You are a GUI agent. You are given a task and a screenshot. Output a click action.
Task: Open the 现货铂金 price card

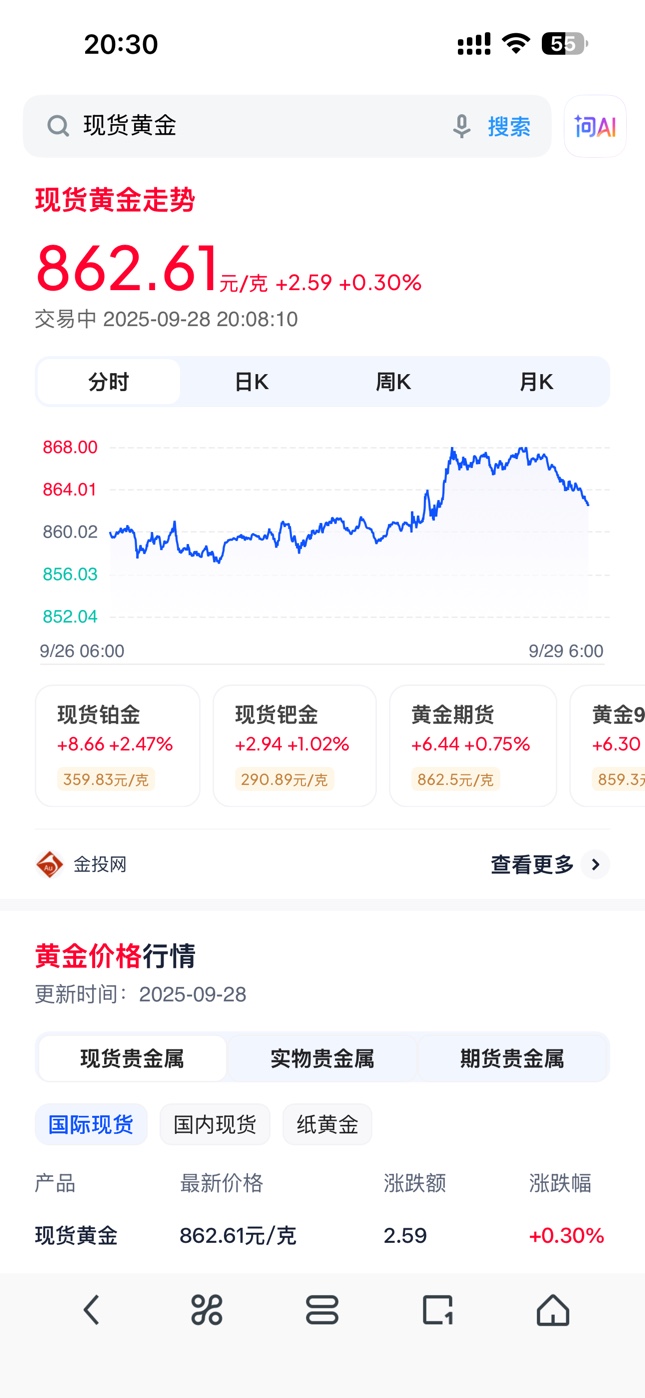tap(117, 745)
